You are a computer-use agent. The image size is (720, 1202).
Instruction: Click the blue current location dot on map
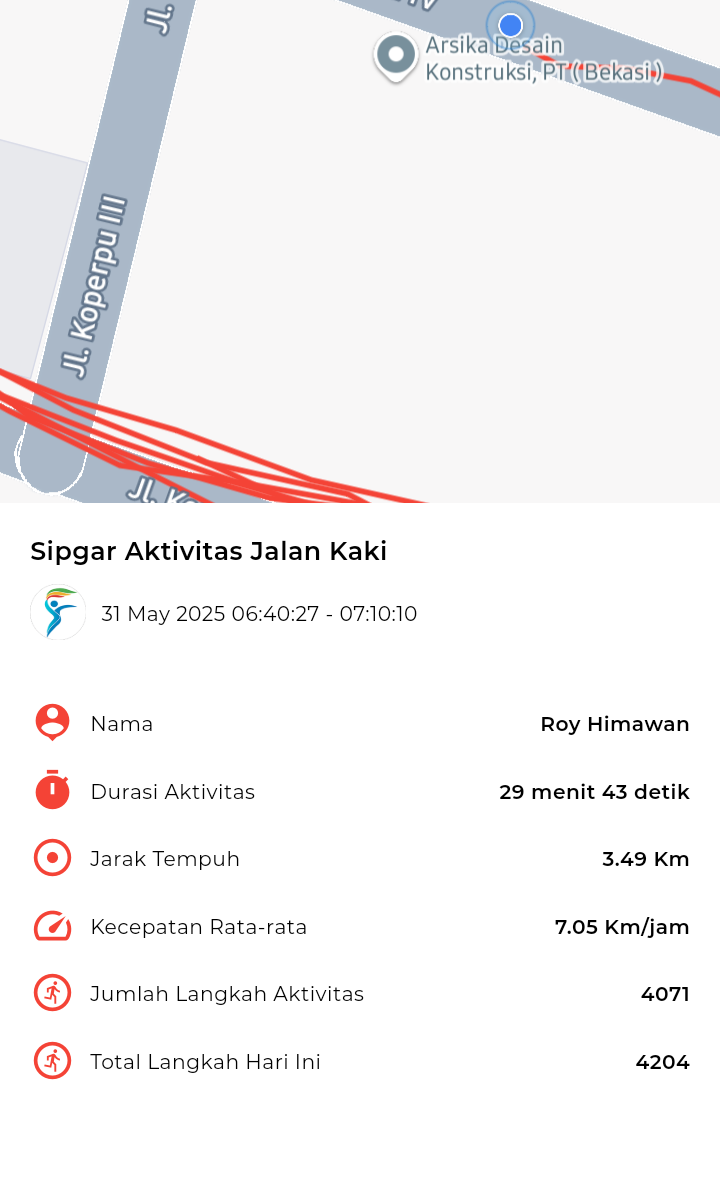[511, 25]
